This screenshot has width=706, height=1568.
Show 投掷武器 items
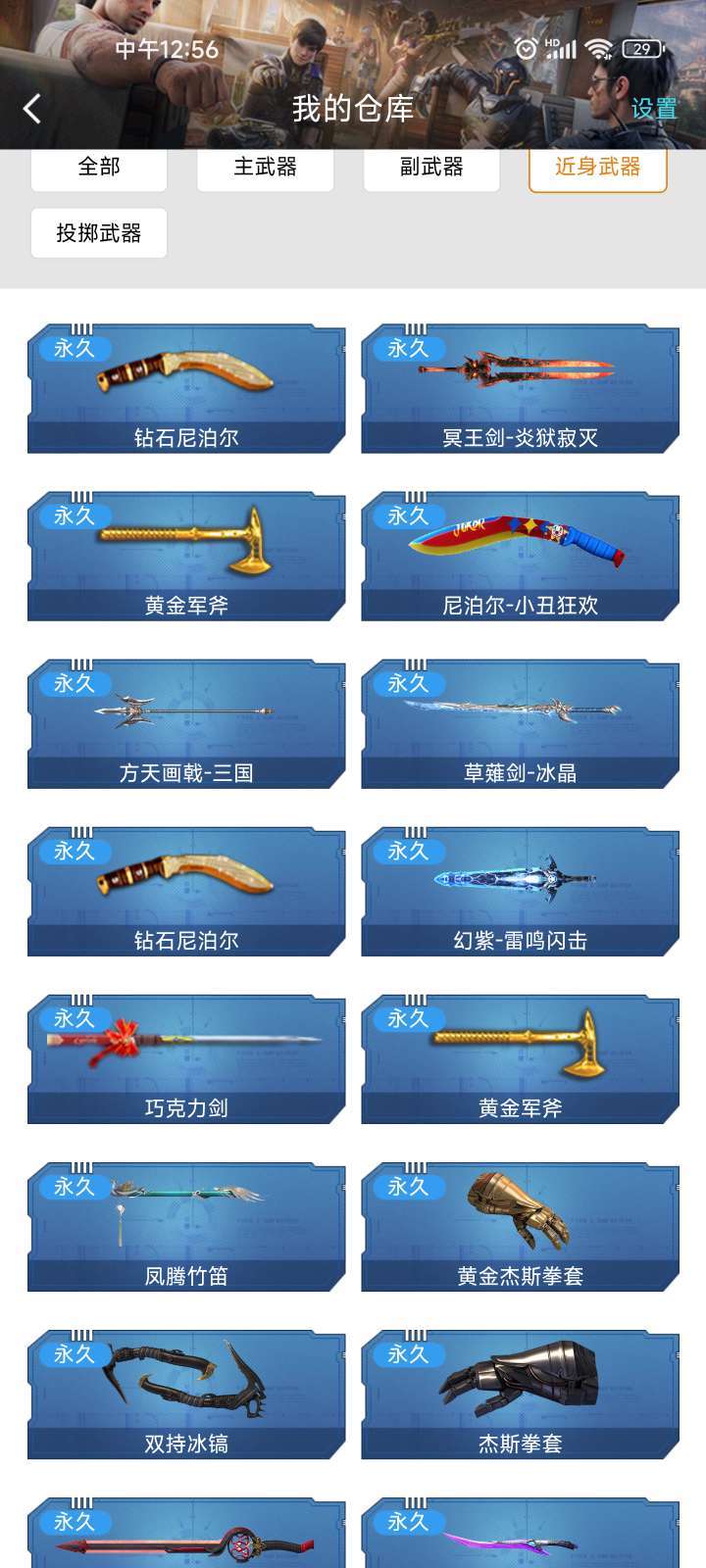point(99,233)
